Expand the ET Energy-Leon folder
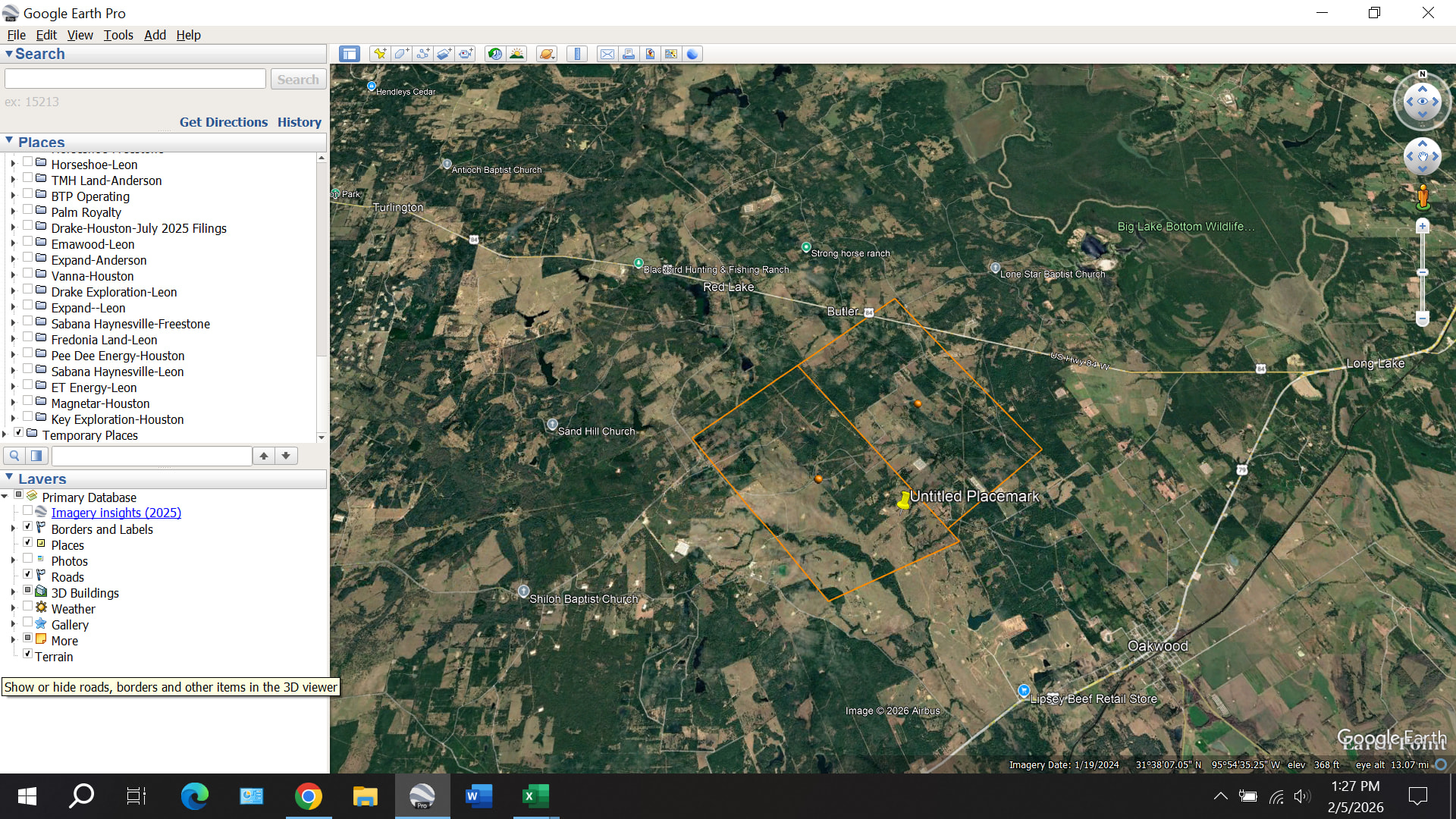1456x819 pixels. (x=13, y=388)
